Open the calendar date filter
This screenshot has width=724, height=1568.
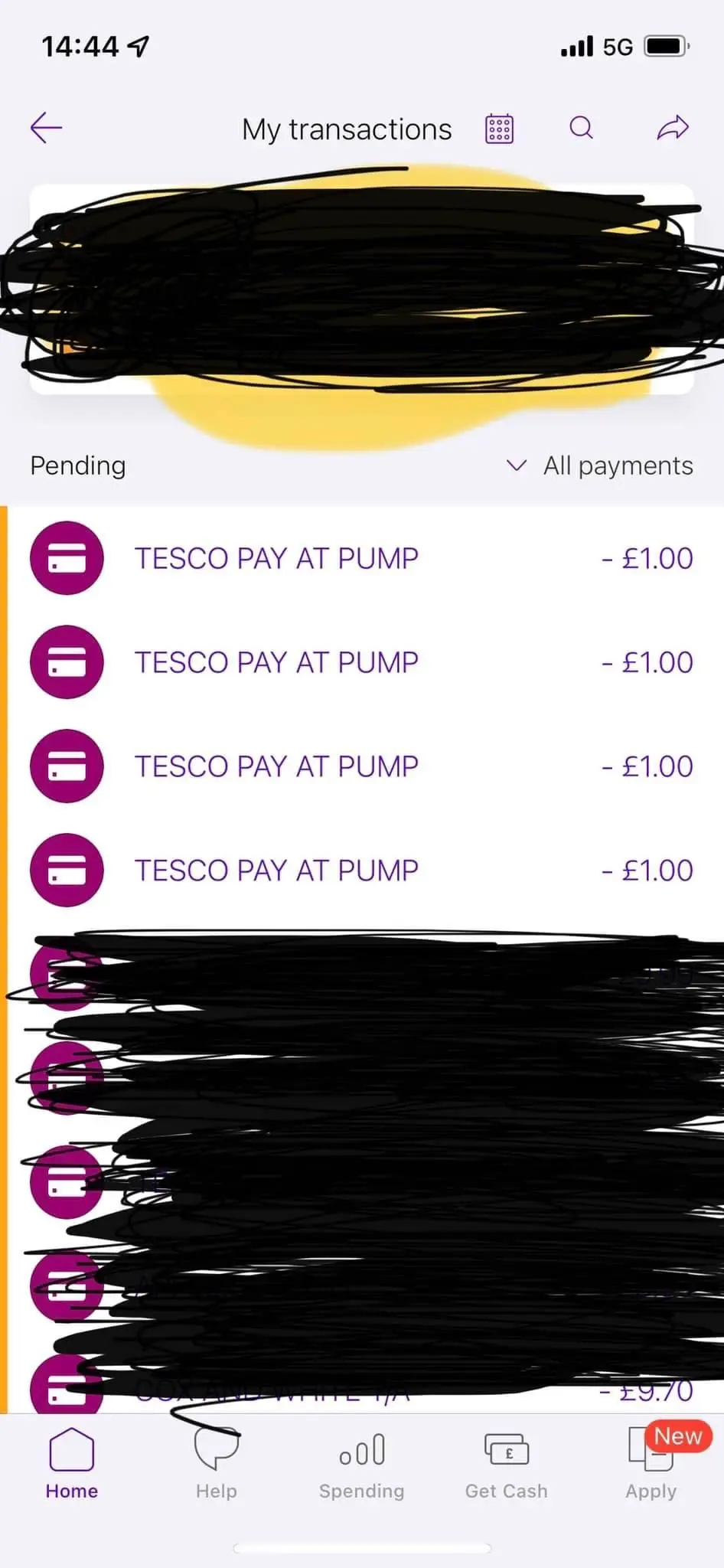(499, 129)
